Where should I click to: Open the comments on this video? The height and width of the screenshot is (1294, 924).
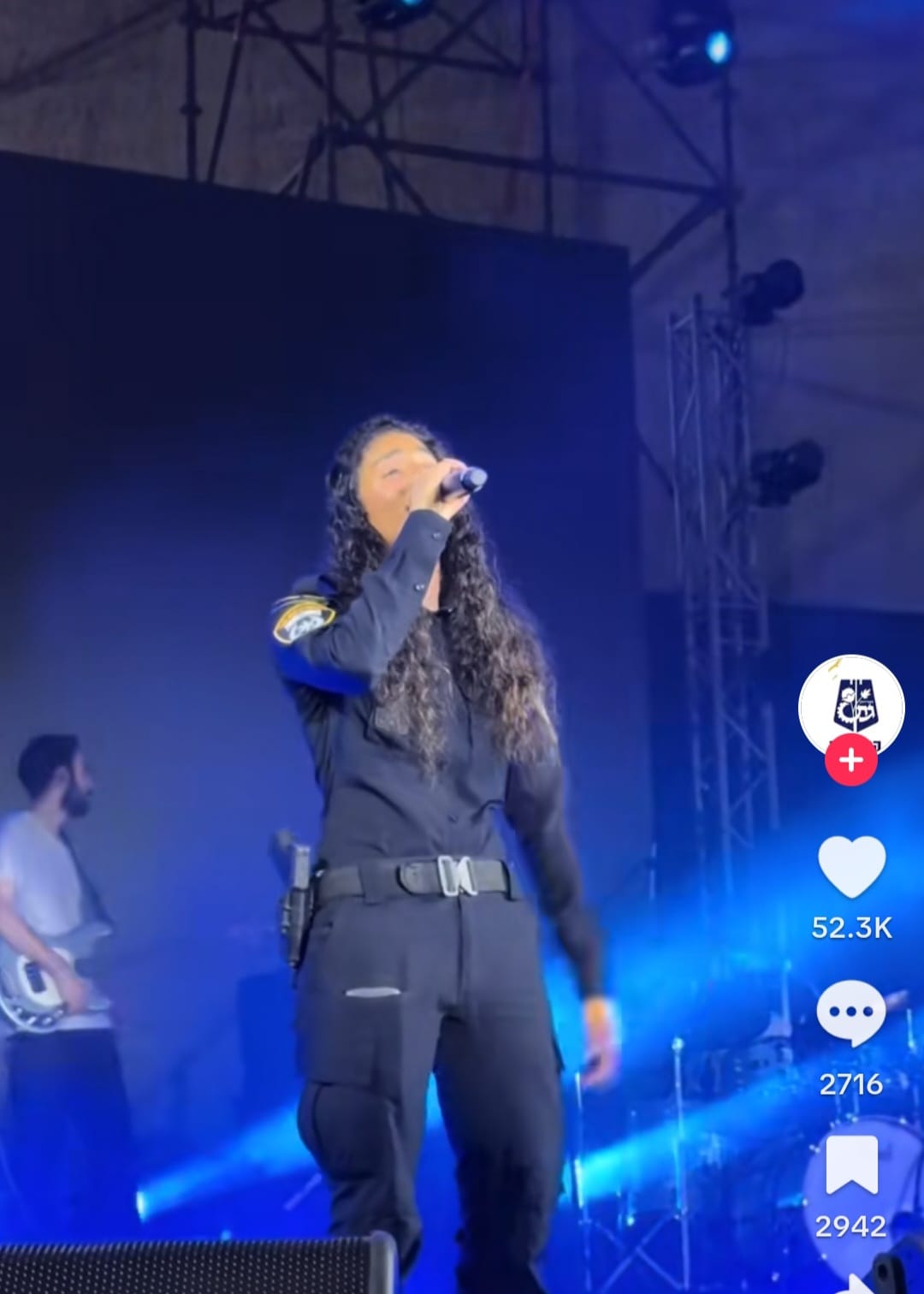851,1013
